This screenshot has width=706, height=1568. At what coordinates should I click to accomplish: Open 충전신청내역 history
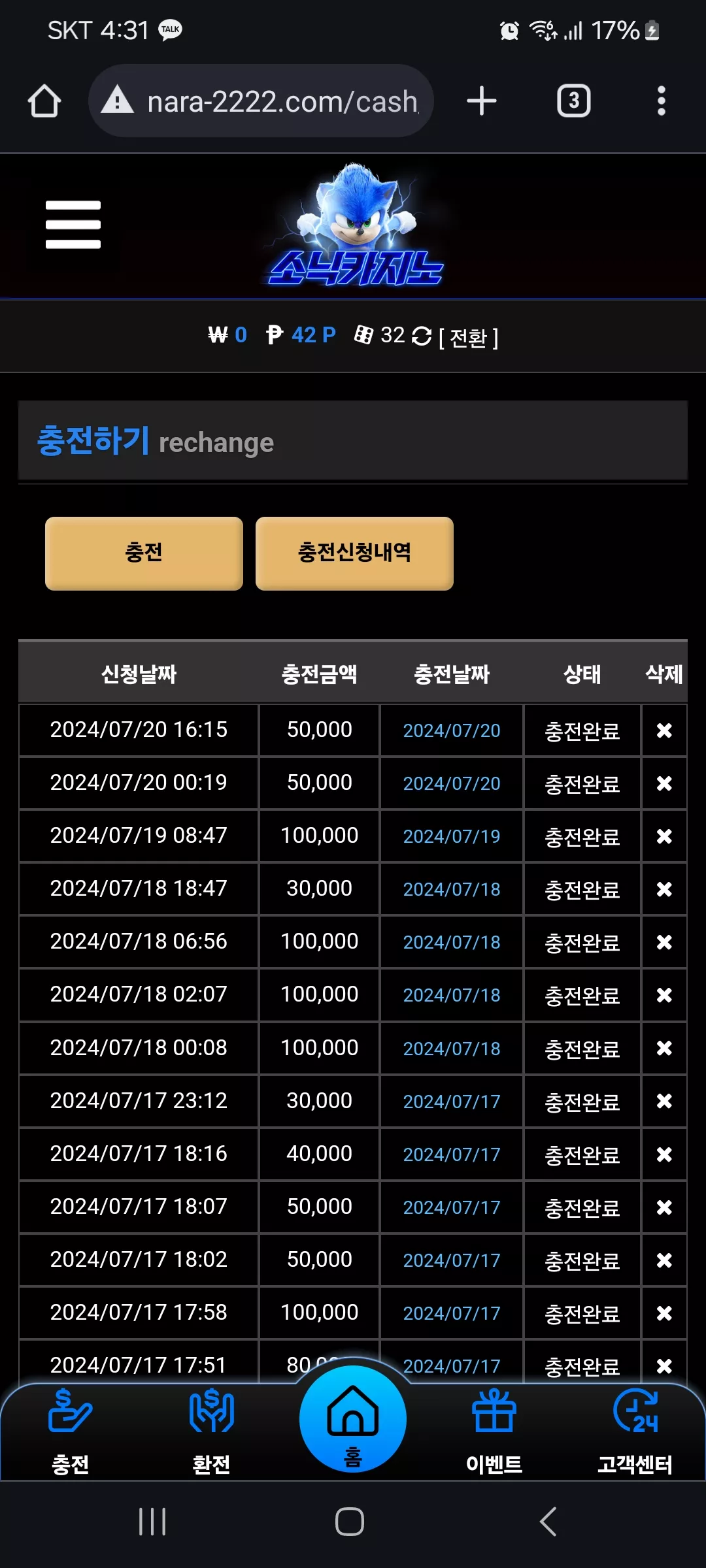[x=354, y=553]
